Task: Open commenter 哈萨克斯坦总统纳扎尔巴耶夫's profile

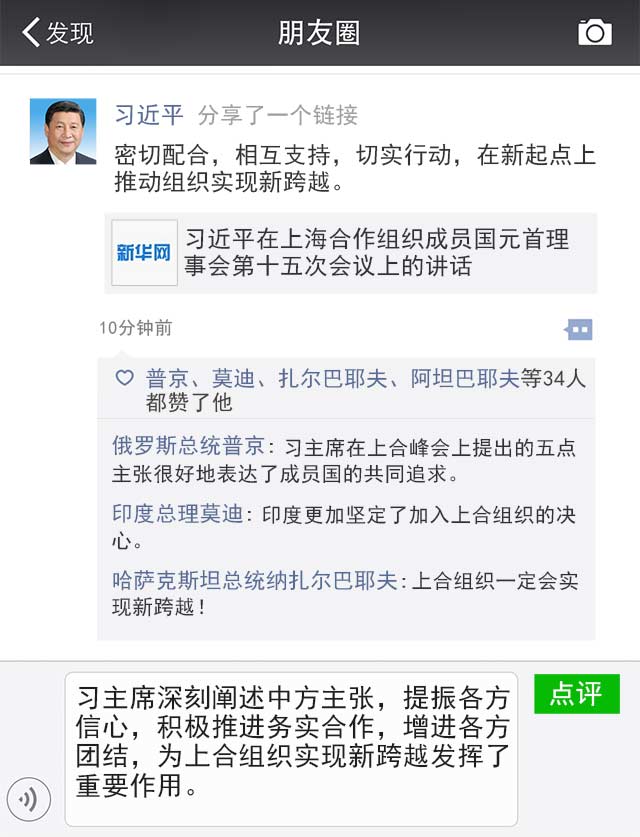Action: click(255, 581)
